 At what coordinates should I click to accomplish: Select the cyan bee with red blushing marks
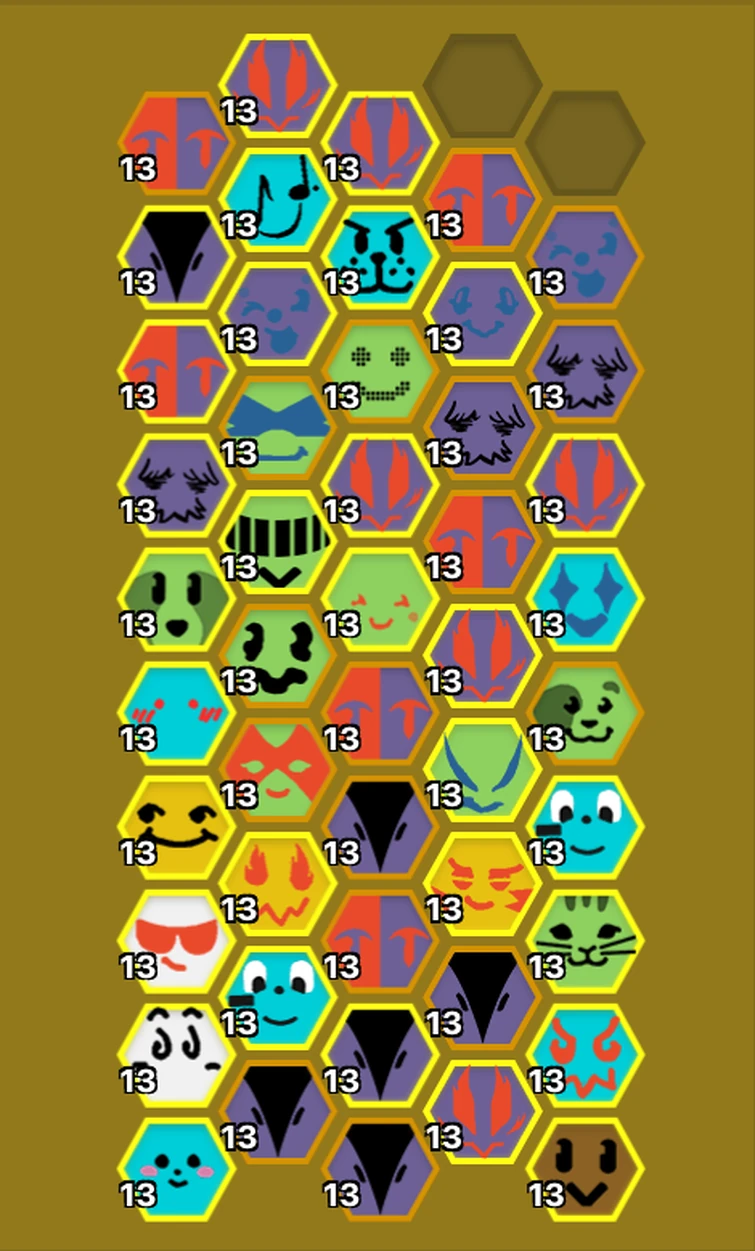pyautogui.click(x=175, y=712)
